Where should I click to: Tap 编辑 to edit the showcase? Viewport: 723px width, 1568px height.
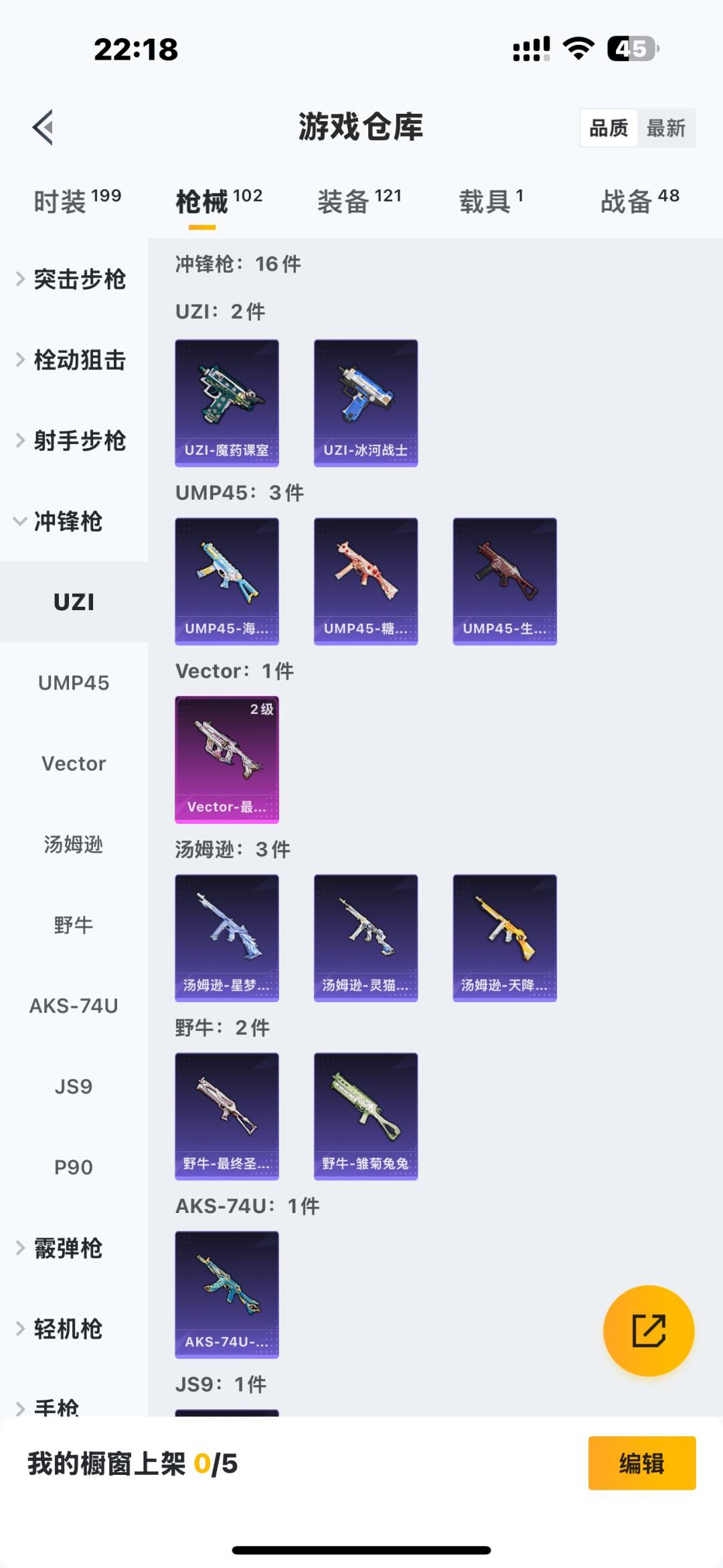tap(641, 1464)
